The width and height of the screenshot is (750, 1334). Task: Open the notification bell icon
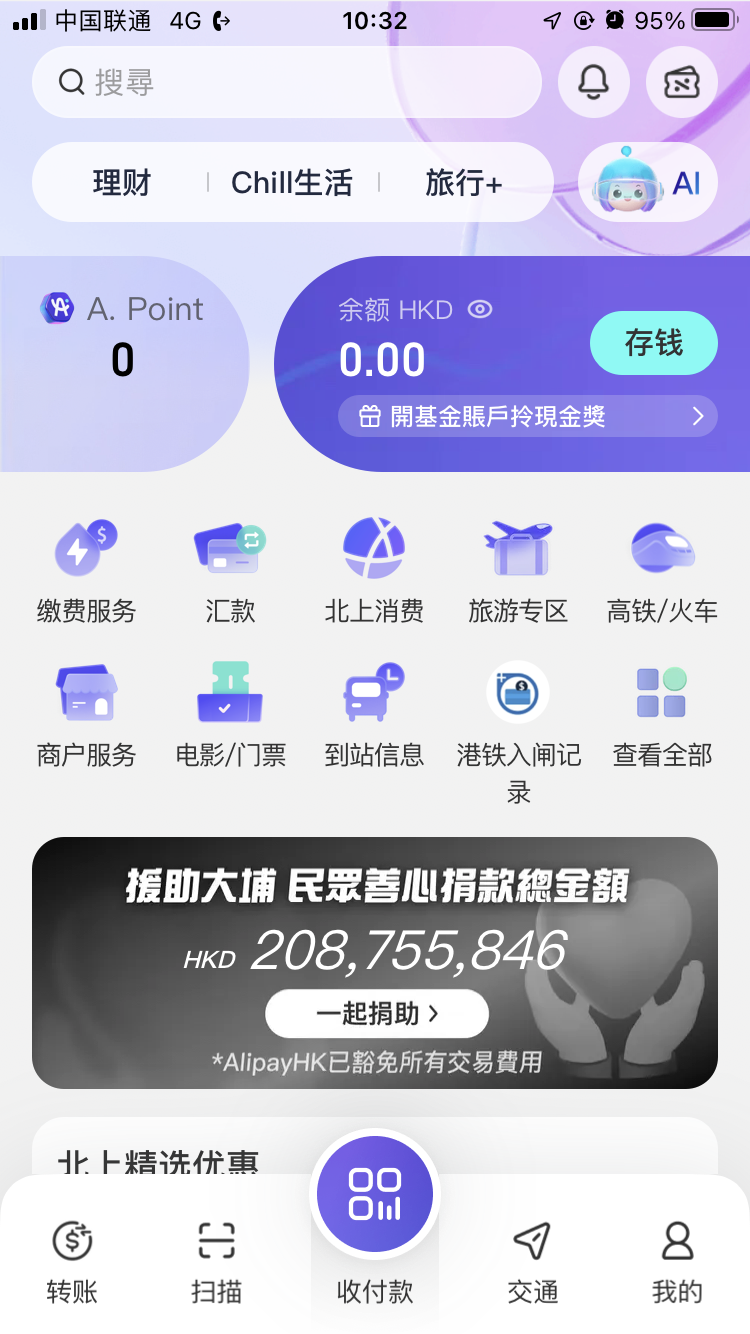point(594,82)
